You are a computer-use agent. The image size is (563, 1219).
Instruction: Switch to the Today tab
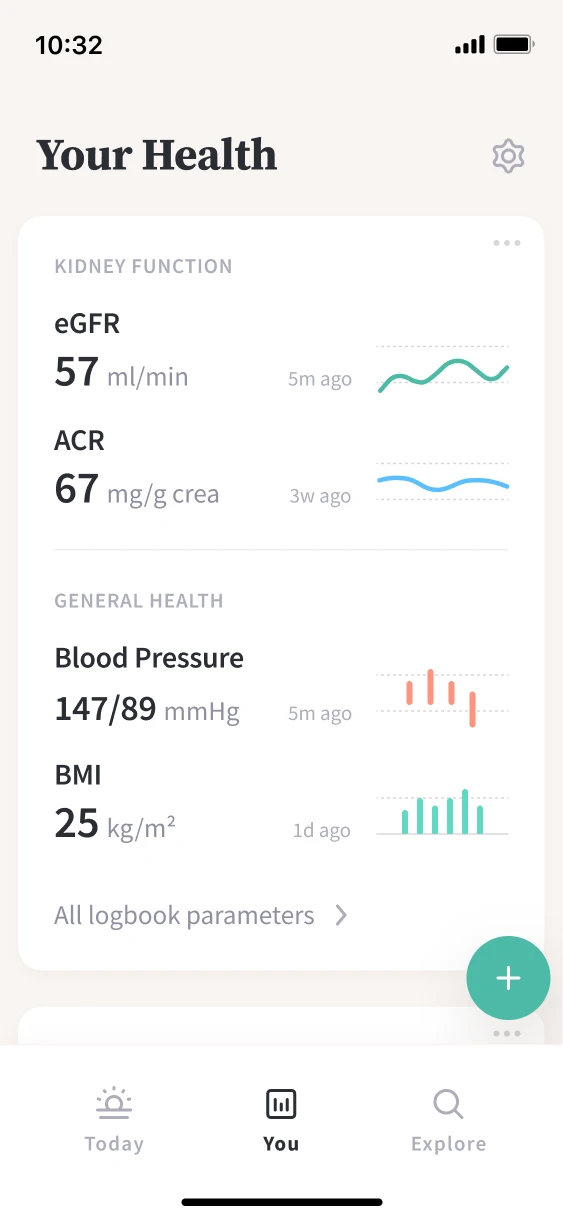[x=114, y=1121]
